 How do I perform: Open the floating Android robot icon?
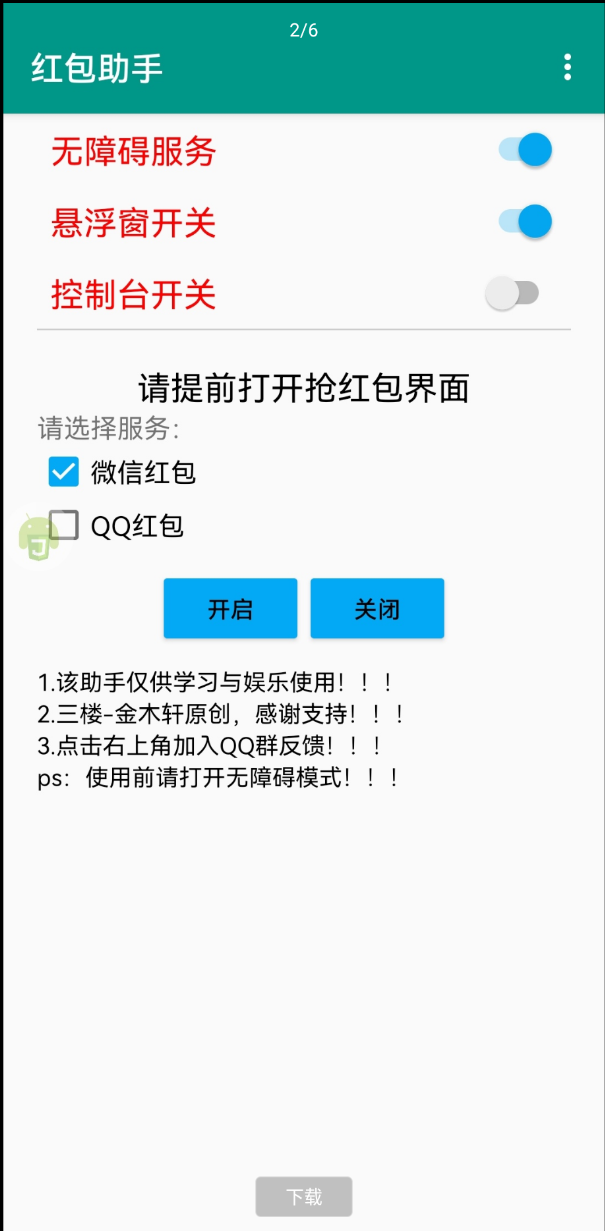36,536
